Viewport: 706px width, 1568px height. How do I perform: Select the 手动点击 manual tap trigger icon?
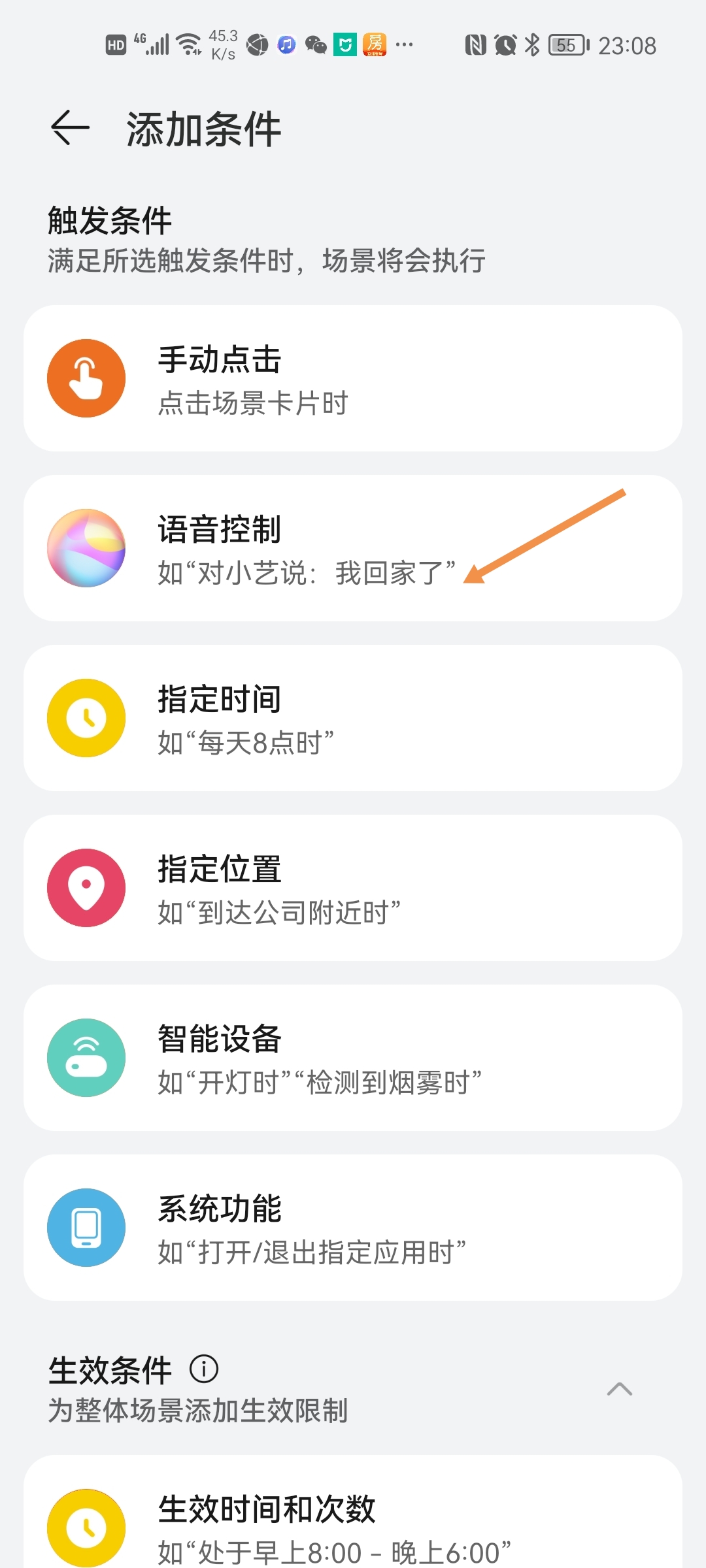(86, 378)
